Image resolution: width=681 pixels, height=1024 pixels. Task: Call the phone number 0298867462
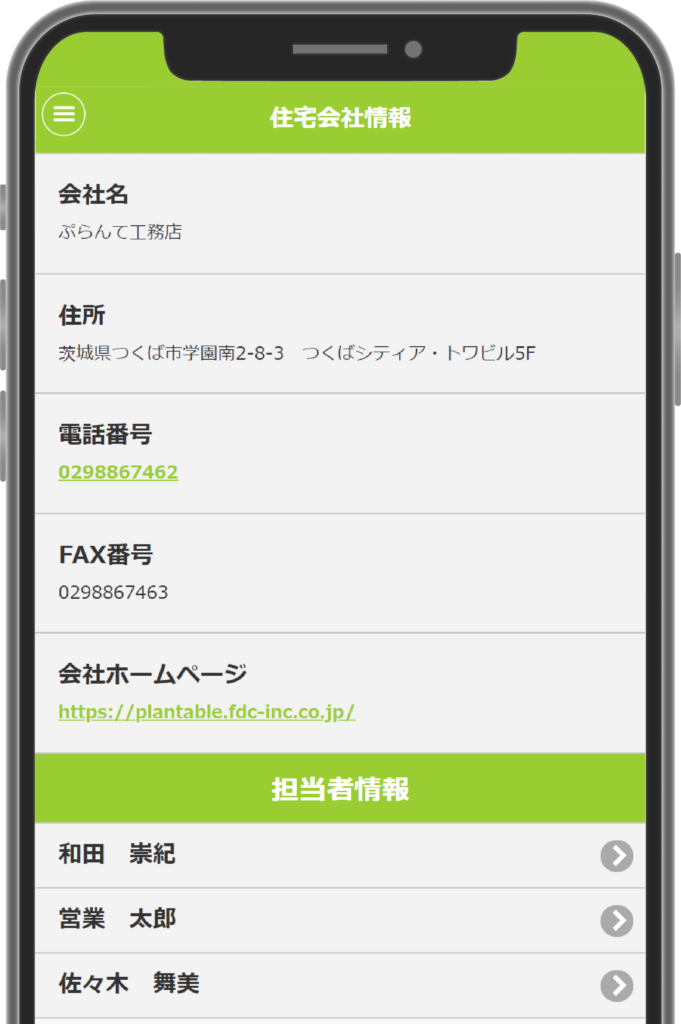(118, 472)
